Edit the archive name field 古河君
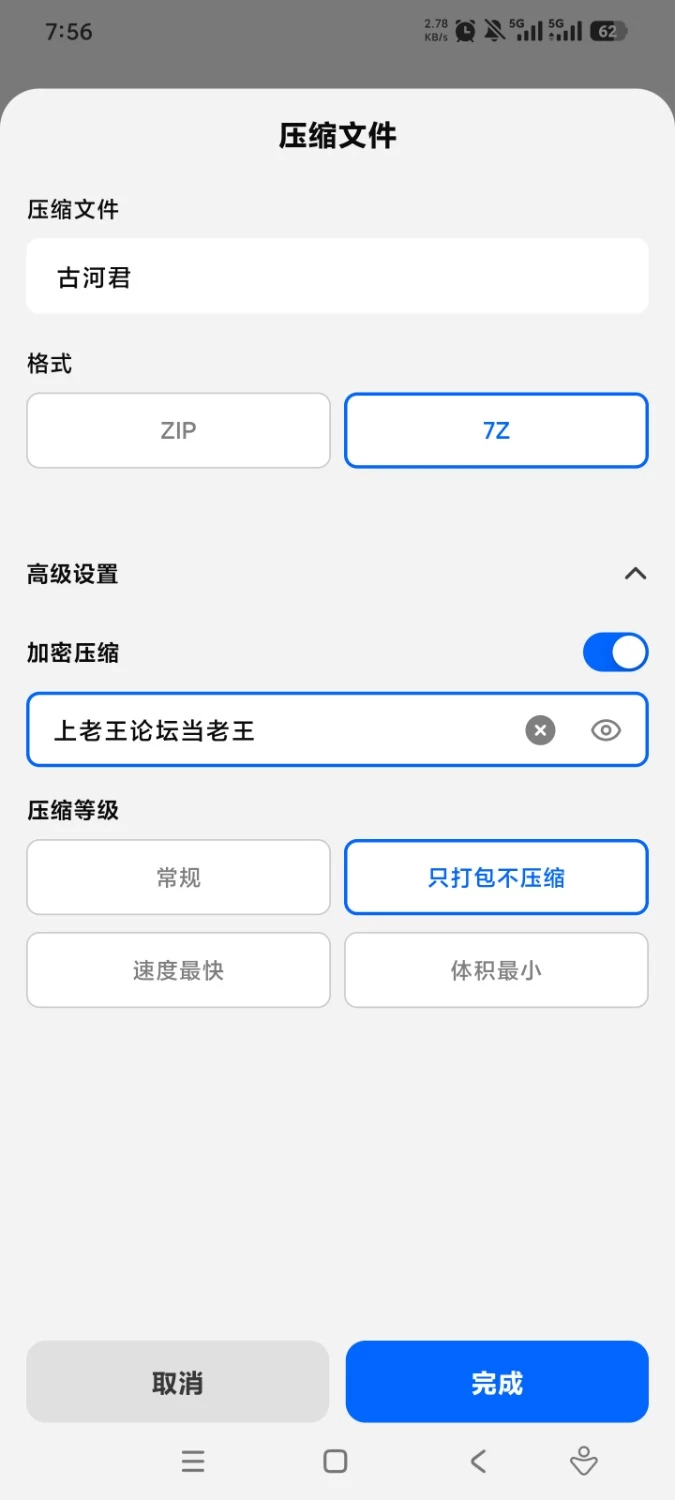Image resolution: width=675 pixels, height=1500 pixels. pos(337,276)
